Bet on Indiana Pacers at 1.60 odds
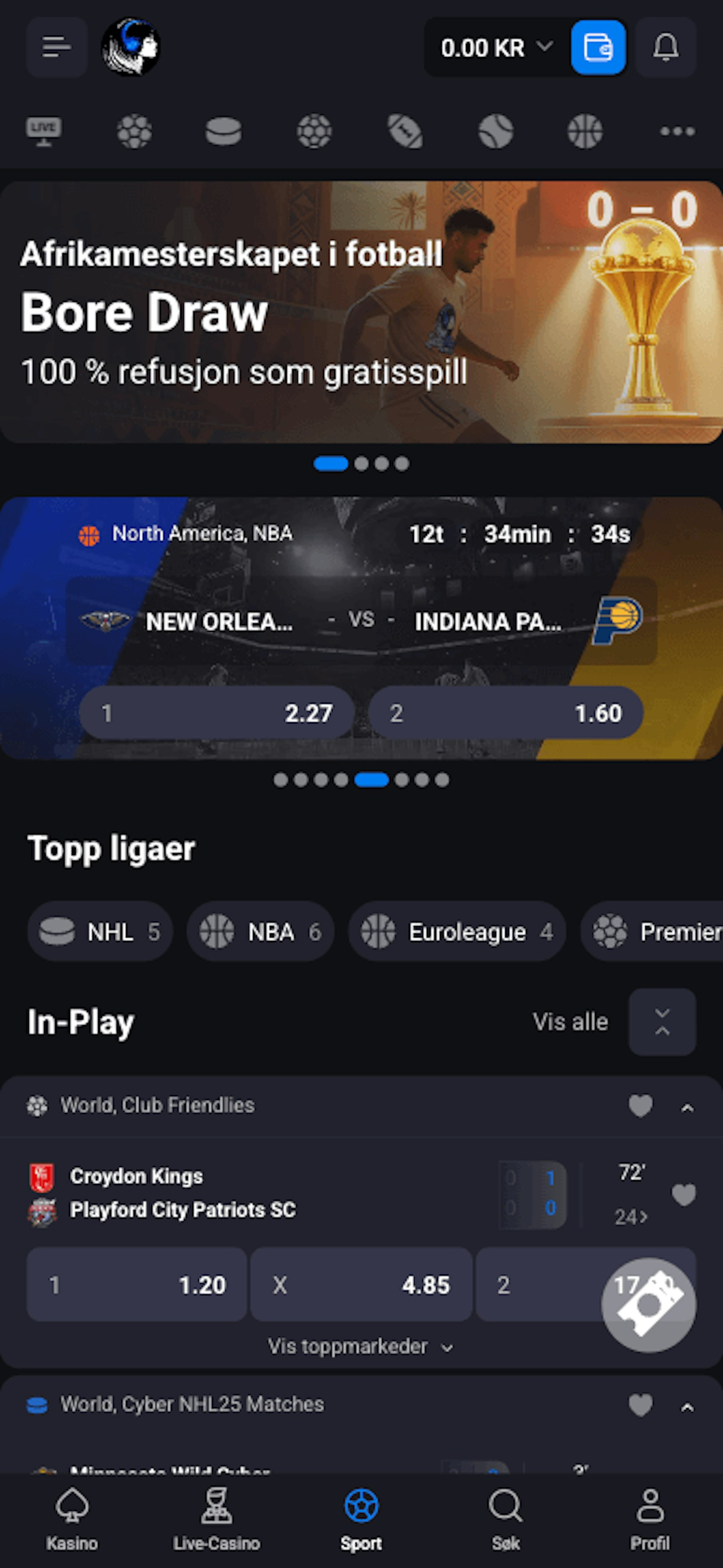The width and height of the screenshot is (723, 1568). click(x=509, y=712)
